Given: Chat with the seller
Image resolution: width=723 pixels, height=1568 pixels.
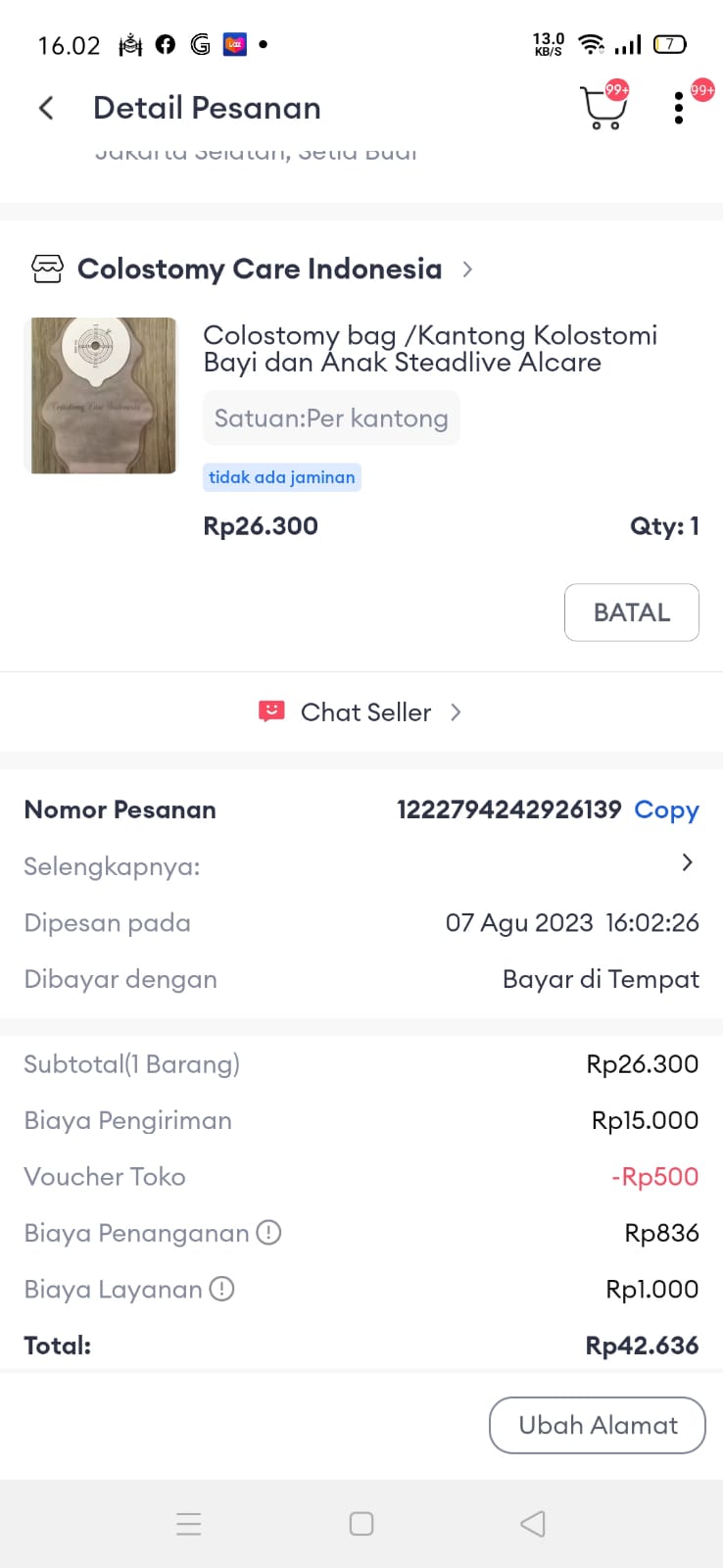Looking at the screenshot, I should [361, 712].
